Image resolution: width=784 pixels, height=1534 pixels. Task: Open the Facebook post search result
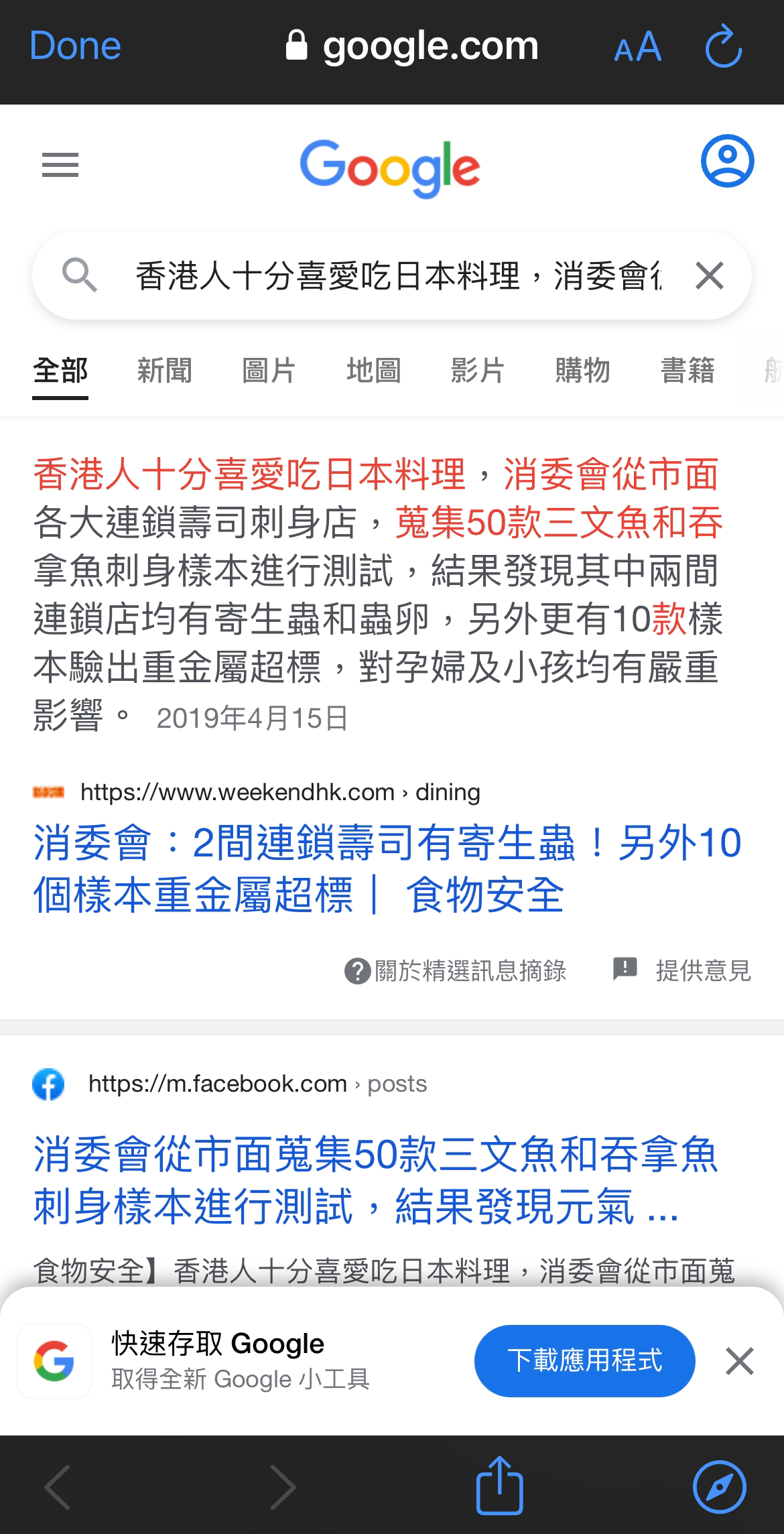pyautogui.click(x=375, y=1180)
